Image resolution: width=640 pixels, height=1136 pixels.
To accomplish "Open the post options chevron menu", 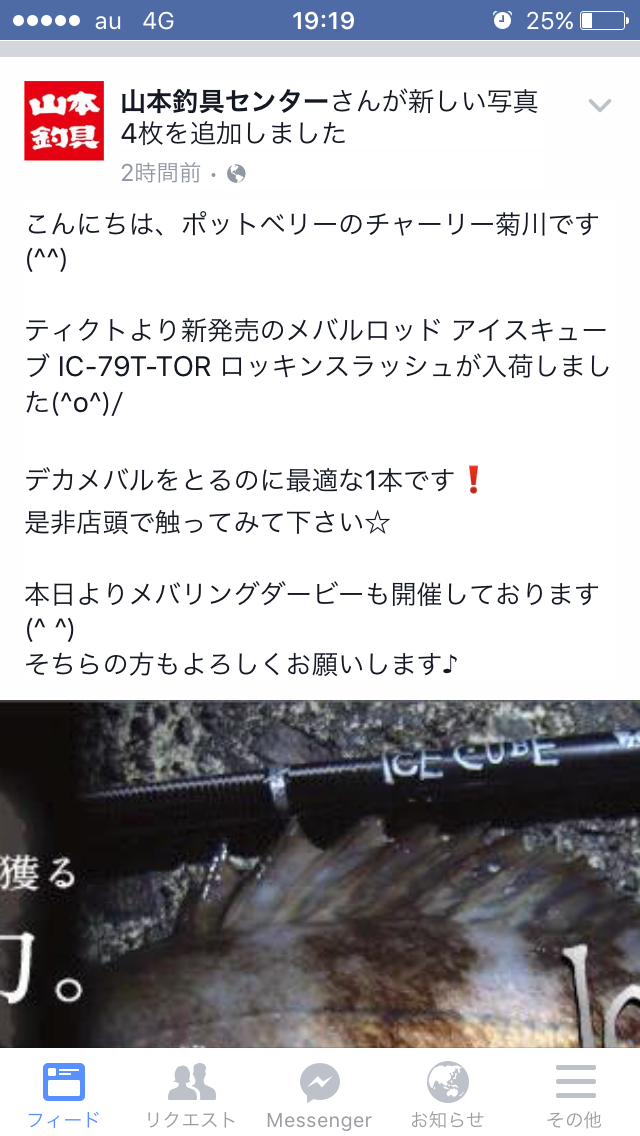I will click(599, 106).
